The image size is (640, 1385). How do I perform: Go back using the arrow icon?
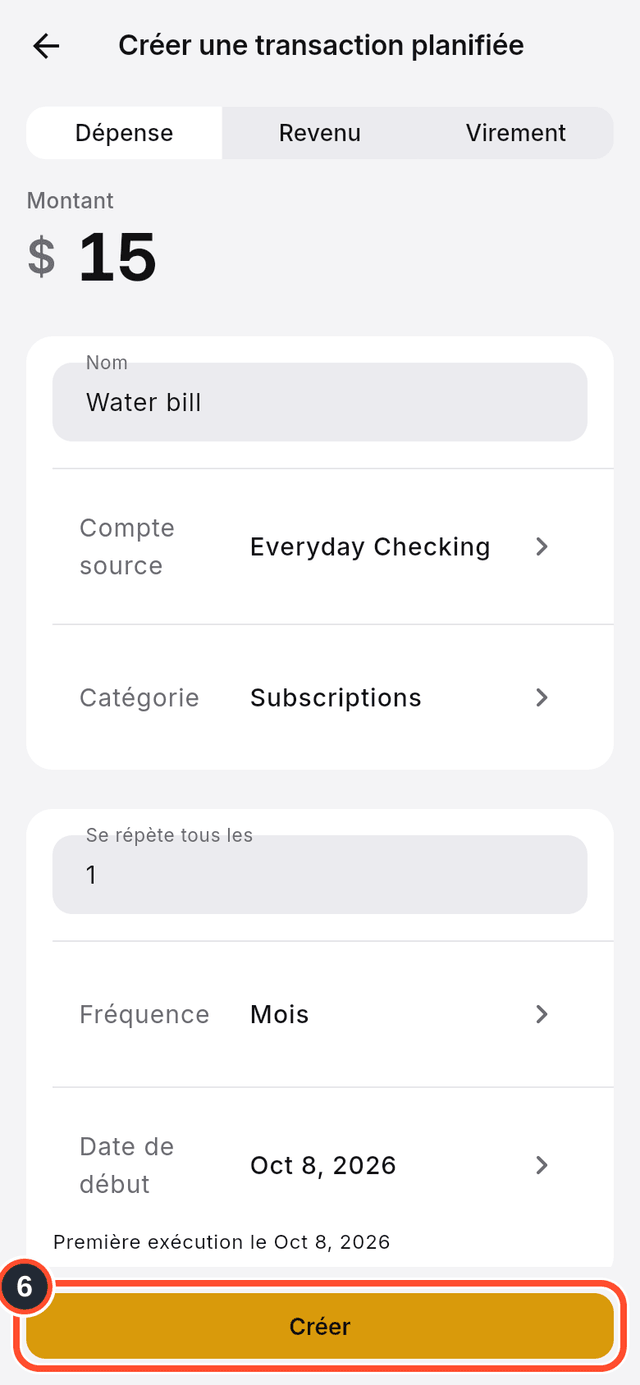click(x=46, y=46)
